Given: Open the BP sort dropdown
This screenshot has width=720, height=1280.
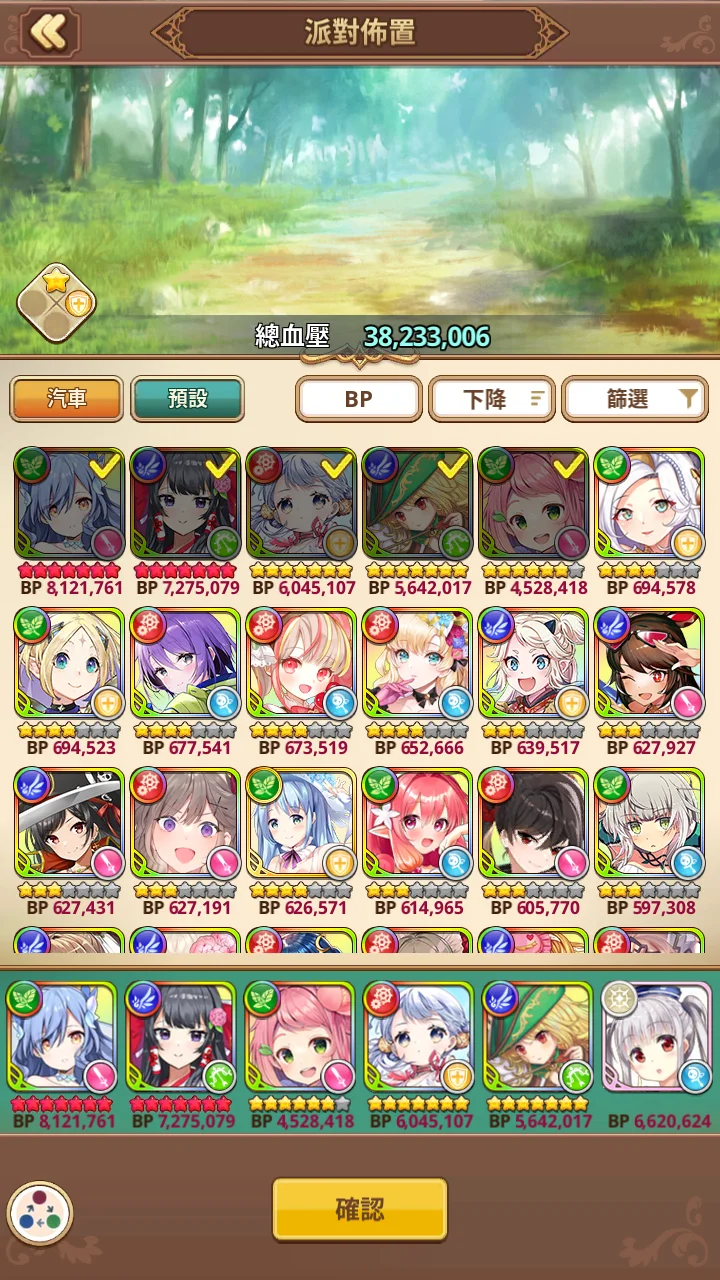Looking at the screenshot, I should [359, 399].
